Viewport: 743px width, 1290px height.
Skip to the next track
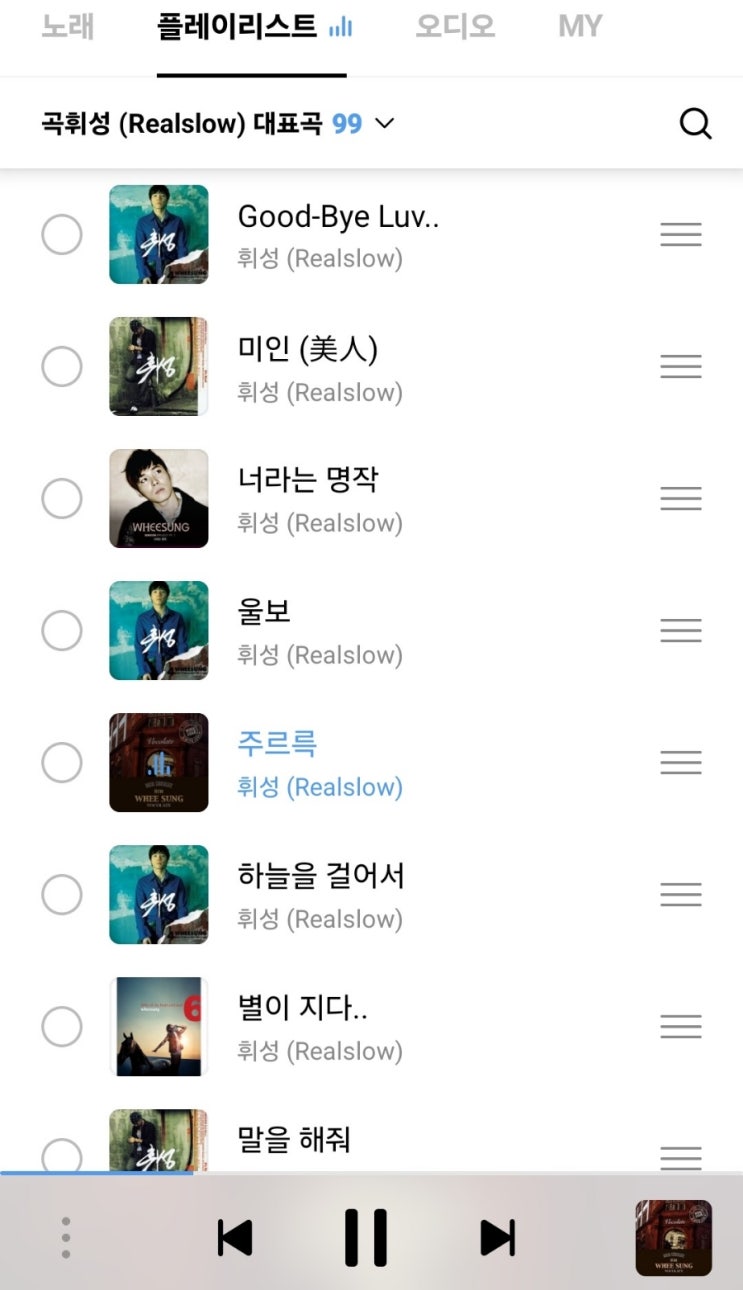497,1238
